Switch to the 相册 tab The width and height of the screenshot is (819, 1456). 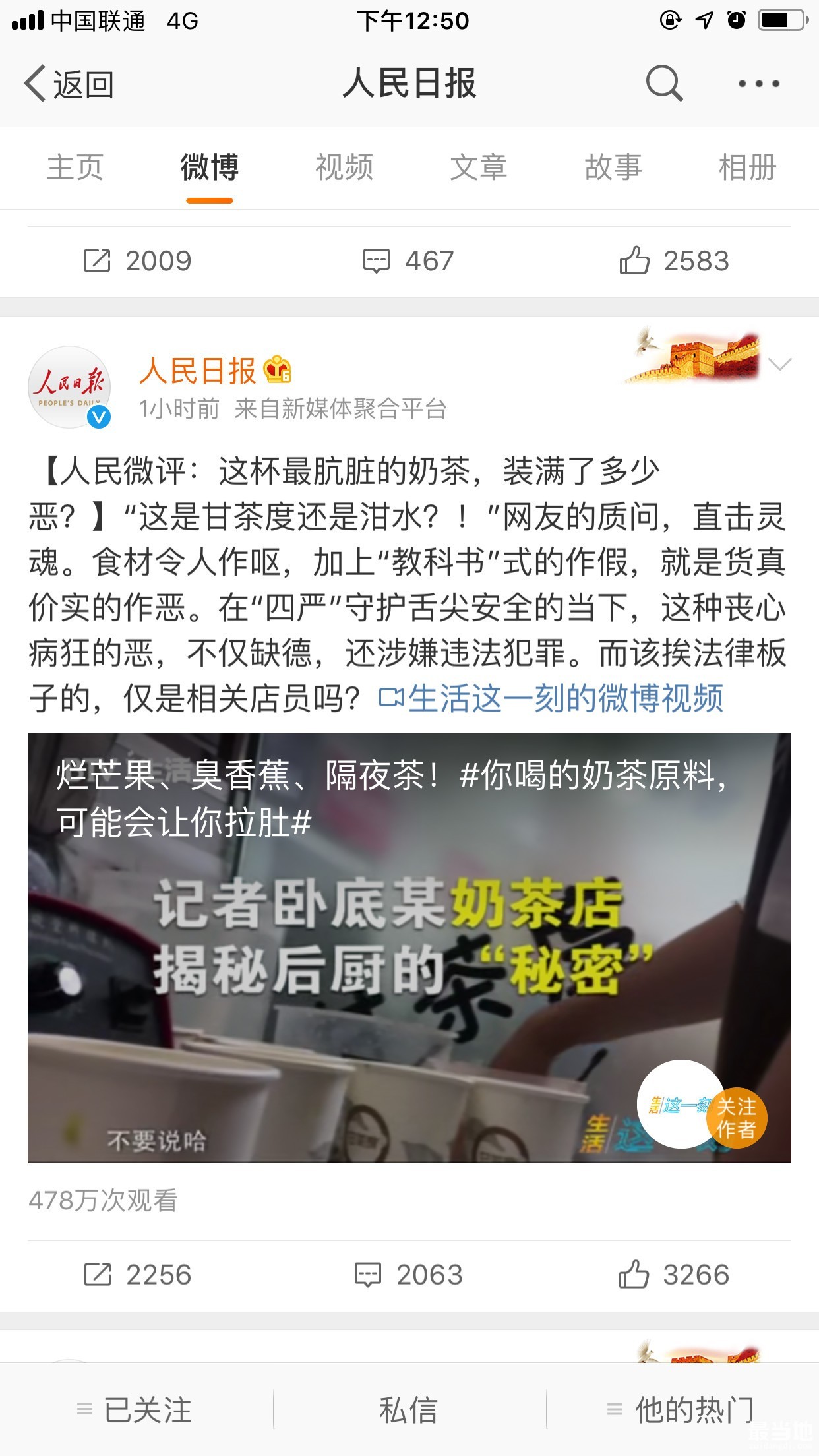click(x=747, y=167)
